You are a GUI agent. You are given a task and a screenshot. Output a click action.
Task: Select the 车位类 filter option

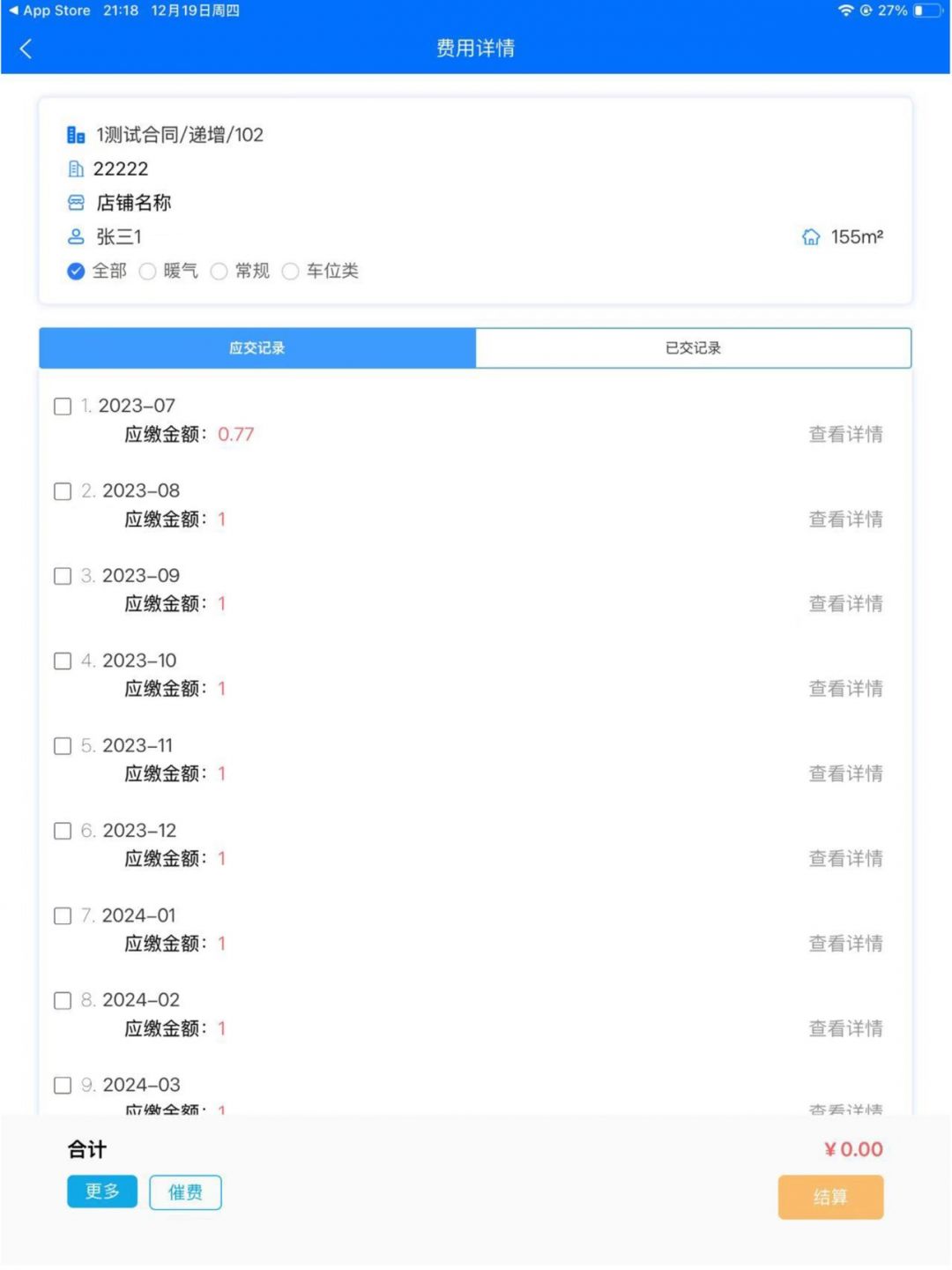coord(291,271)
